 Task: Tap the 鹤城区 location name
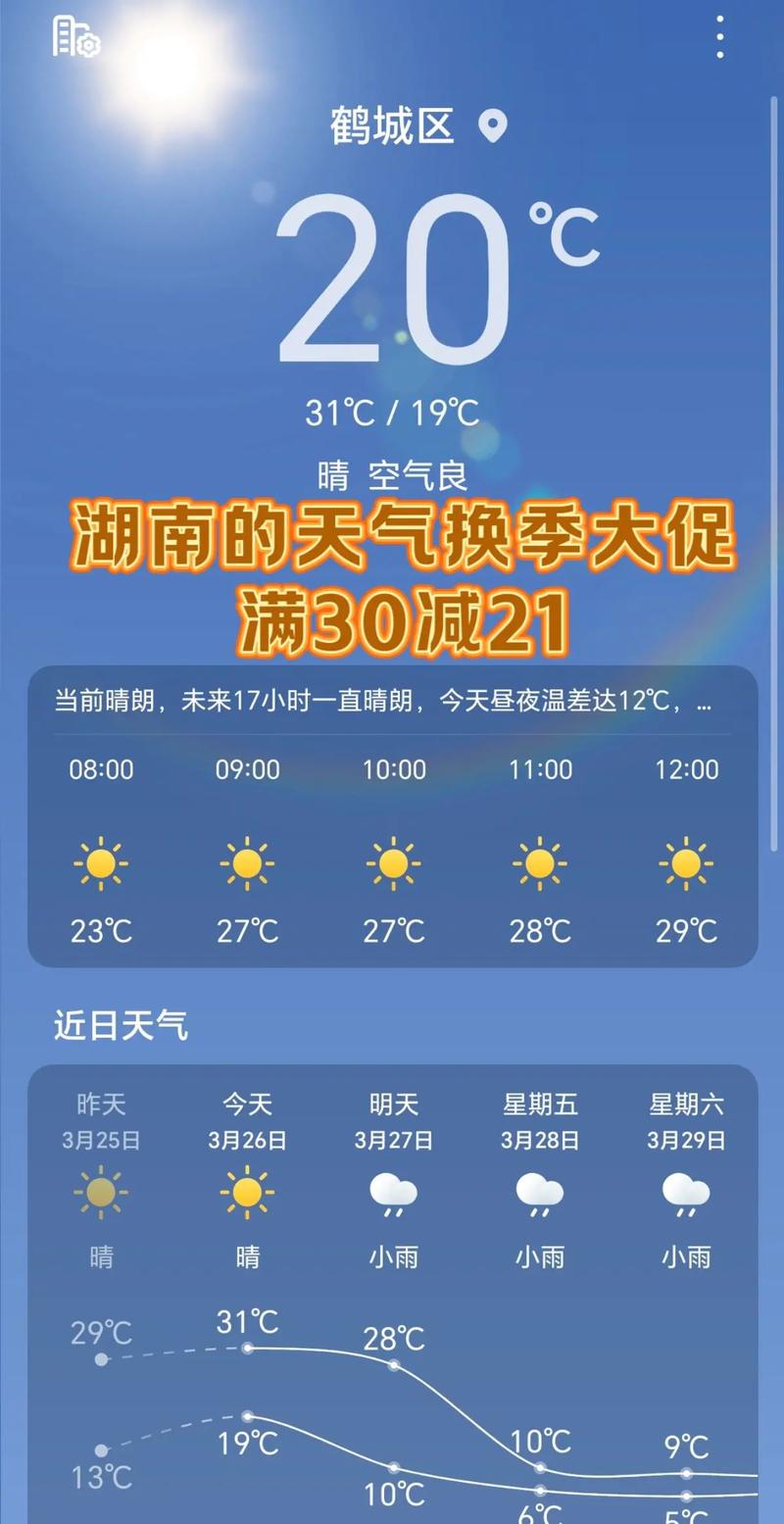pos(392,127)
